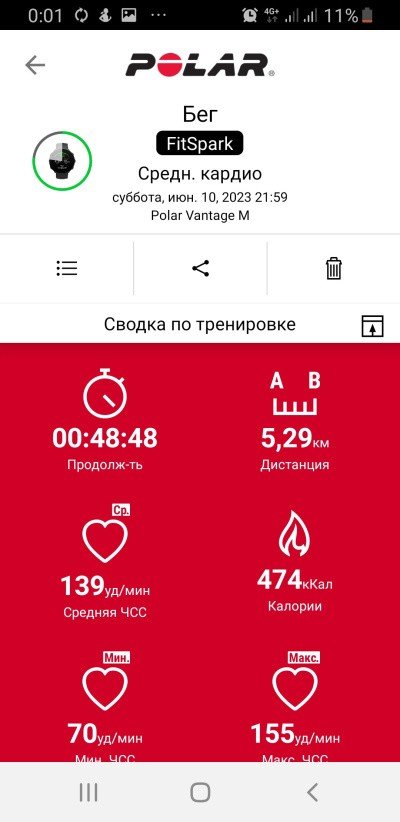Go back using the top-left arrow
The height and width of the screenshot is (822, 400).
point(35,66)
